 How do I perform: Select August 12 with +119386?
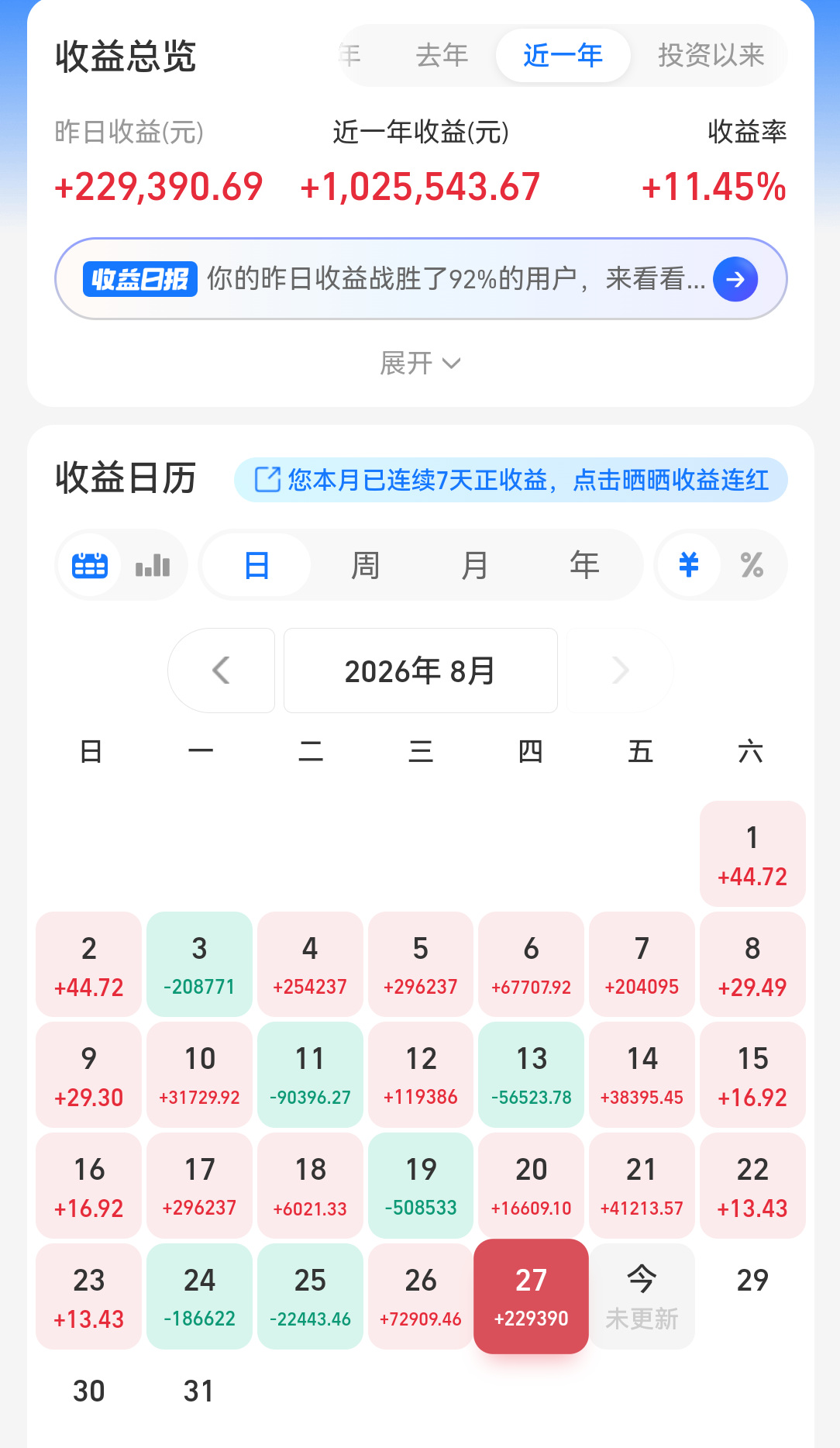pos(421,1074)
